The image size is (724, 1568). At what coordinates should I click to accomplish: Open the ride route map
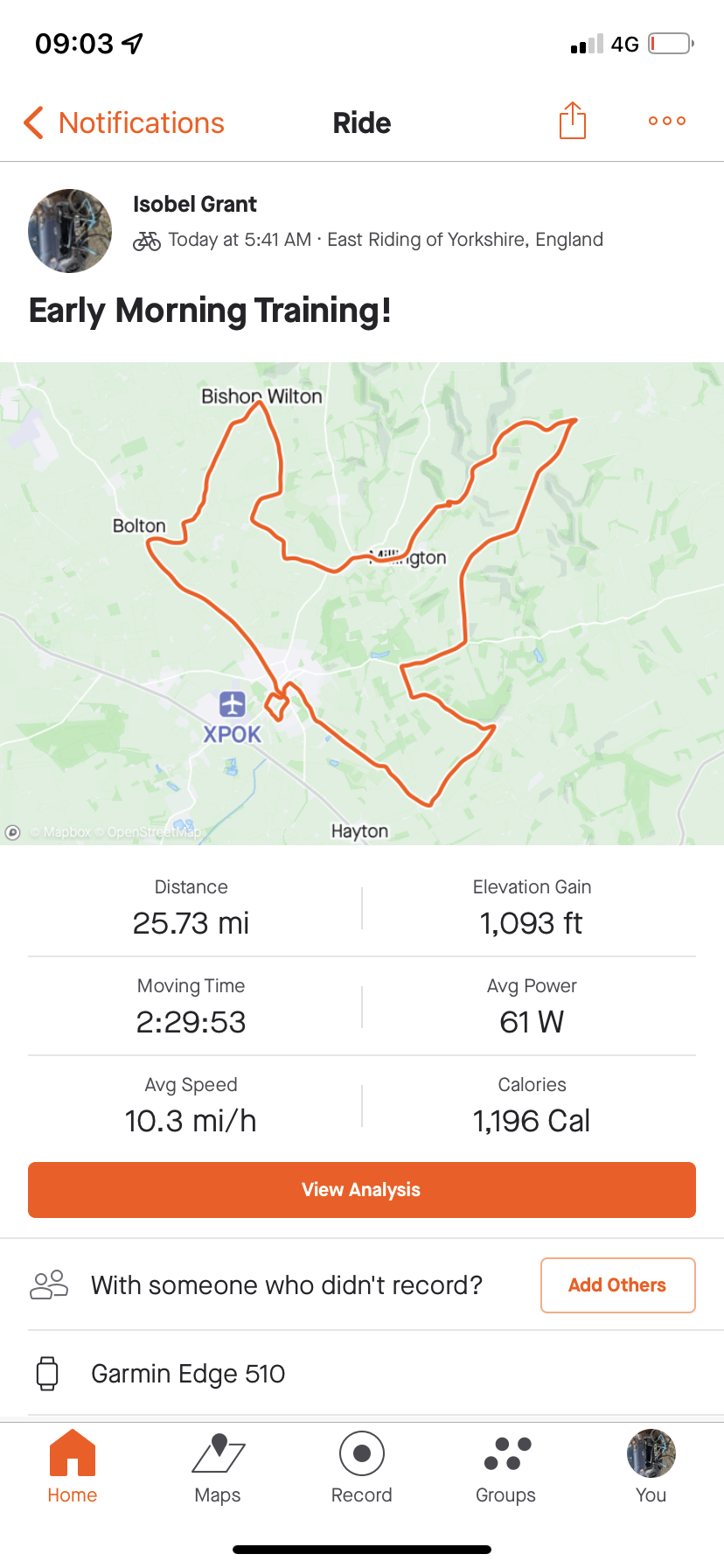tap(362, 604)
